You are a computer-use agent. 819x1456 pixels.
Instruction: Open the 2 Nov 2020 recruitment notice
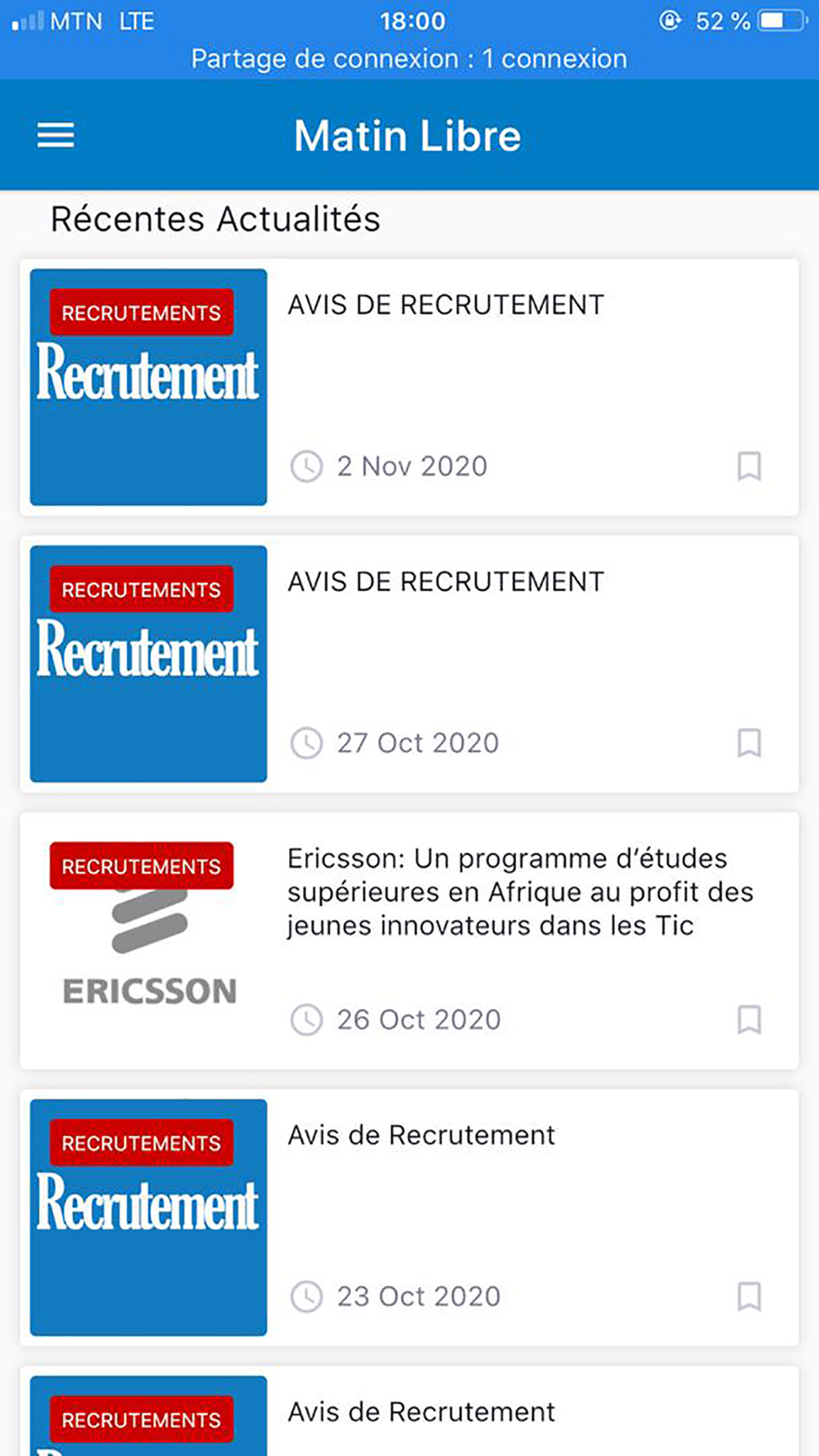pyautogui.click(x=409, y=387)
